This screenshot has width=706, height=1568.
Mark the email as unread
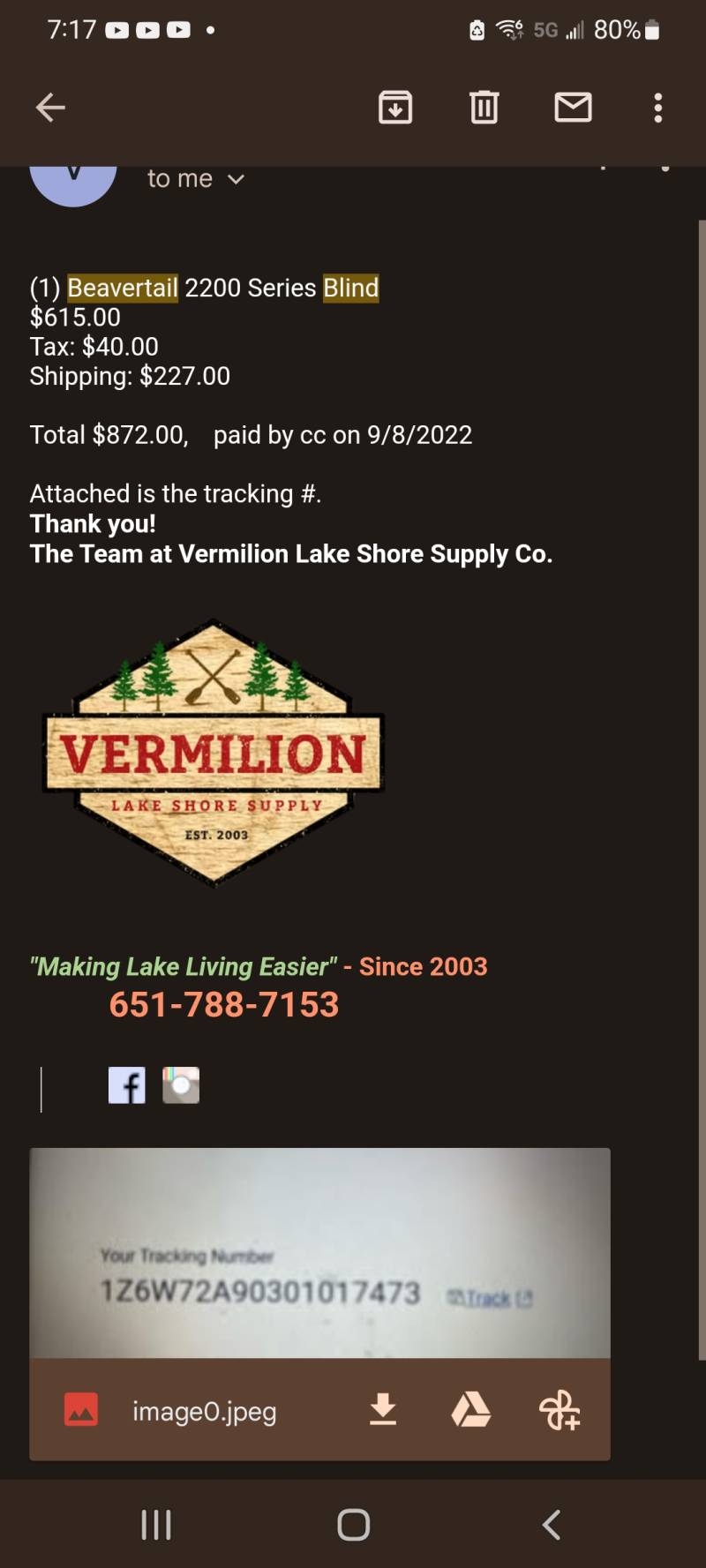click(573, 108)
